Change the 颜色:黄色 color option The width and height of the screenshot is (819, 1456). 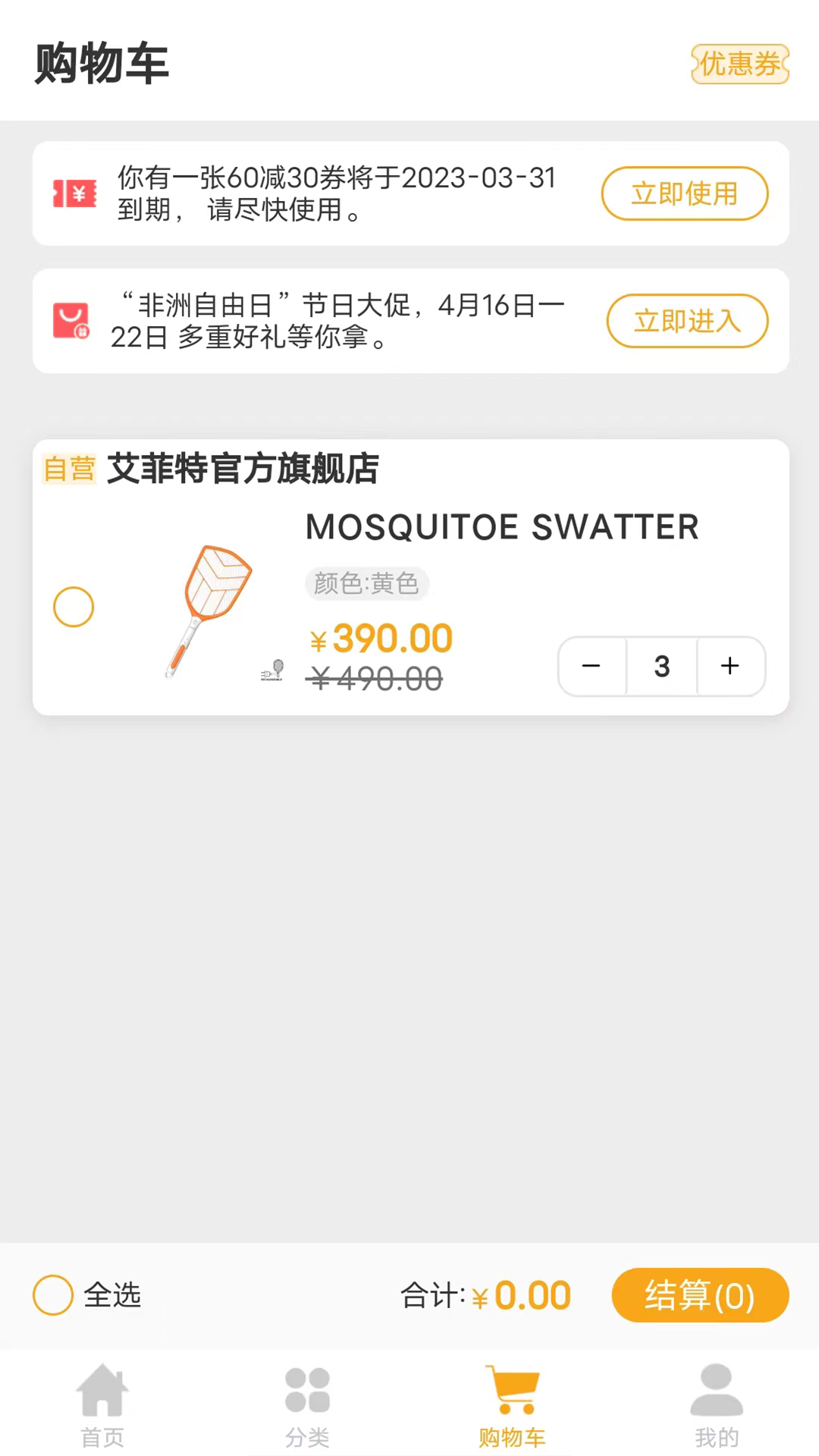click(x=367, y=583)
